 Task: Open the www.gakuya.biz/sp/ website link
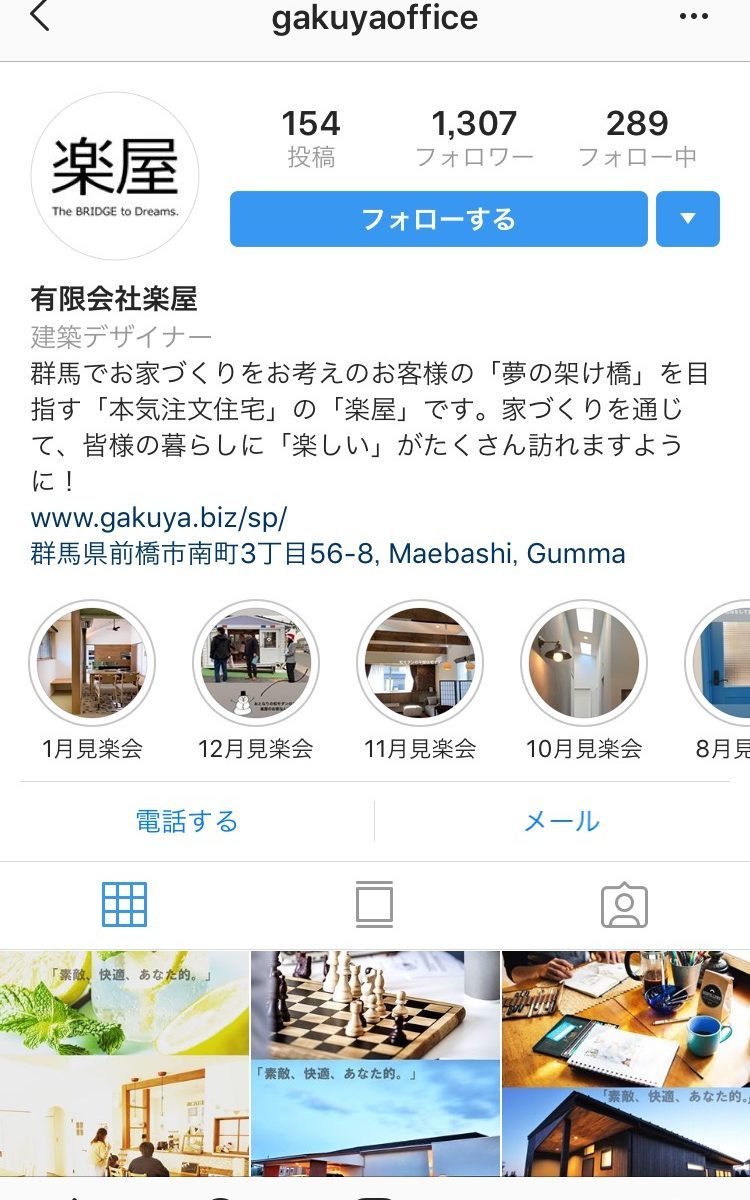click(159, 517)
